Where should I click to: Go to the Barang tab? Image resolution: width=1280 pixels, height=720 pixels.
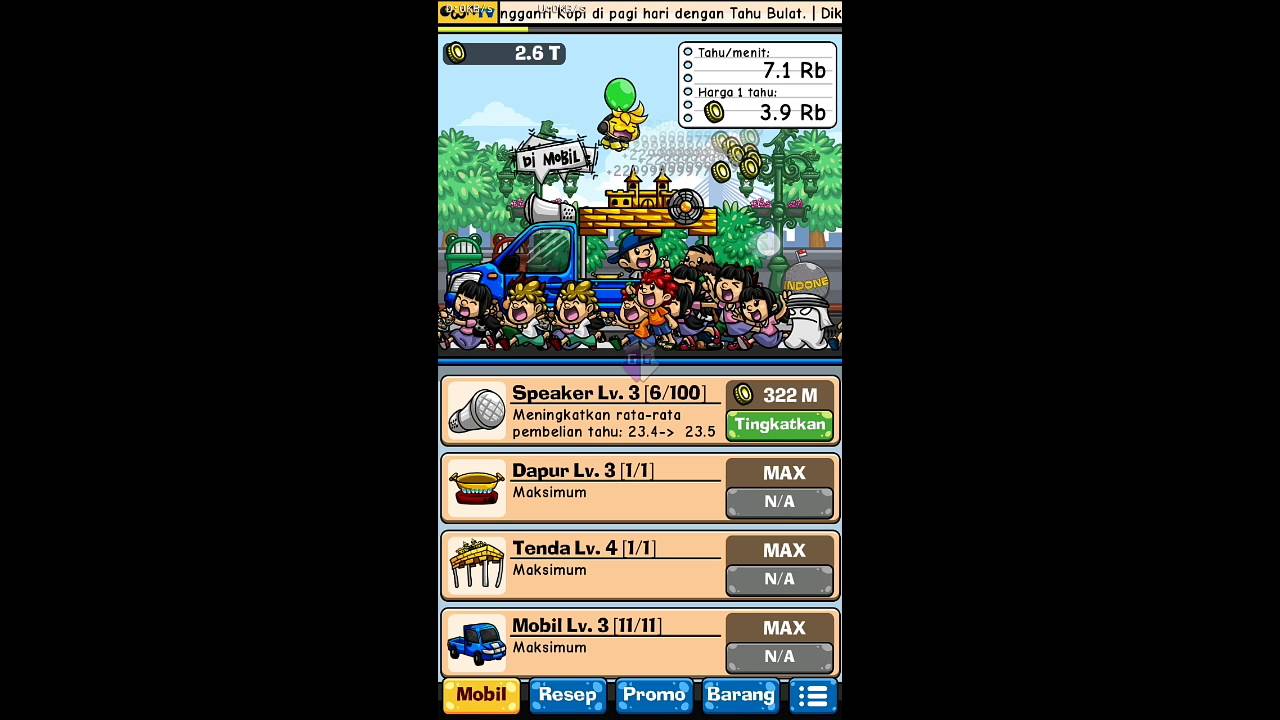coord(740,695)
